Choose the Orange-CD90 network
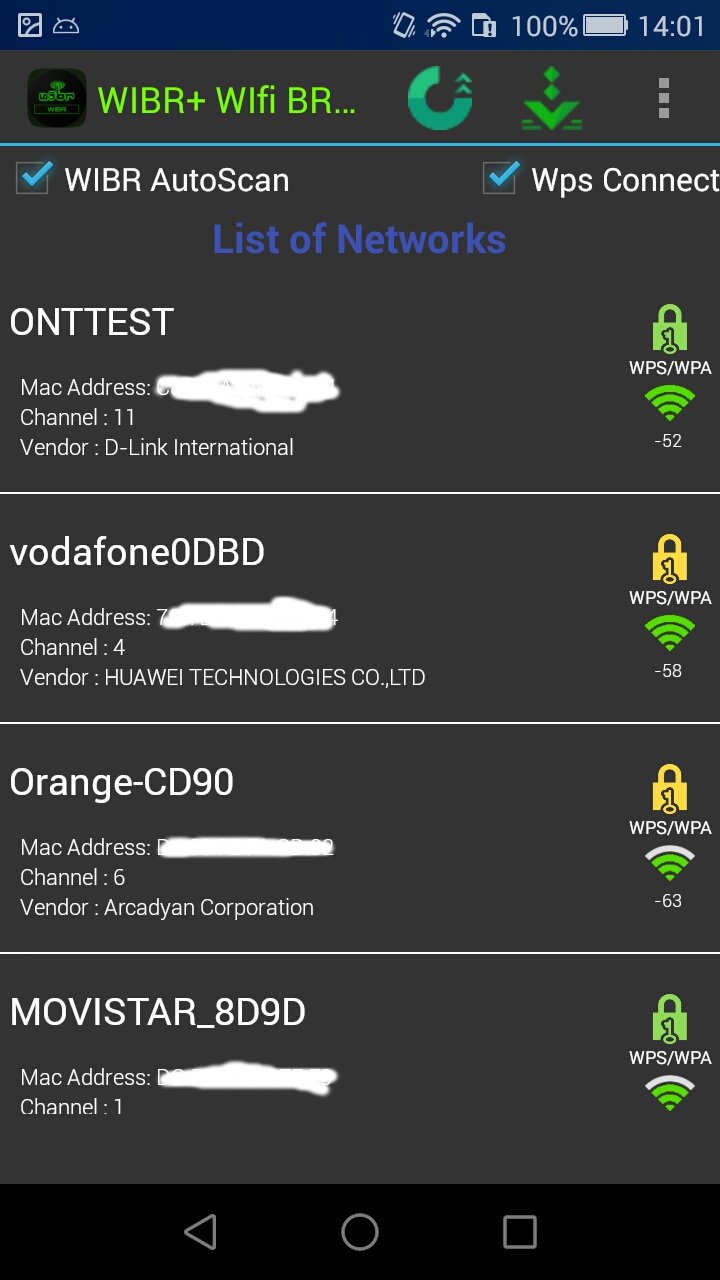720x1280 pixels. [360, 838]
